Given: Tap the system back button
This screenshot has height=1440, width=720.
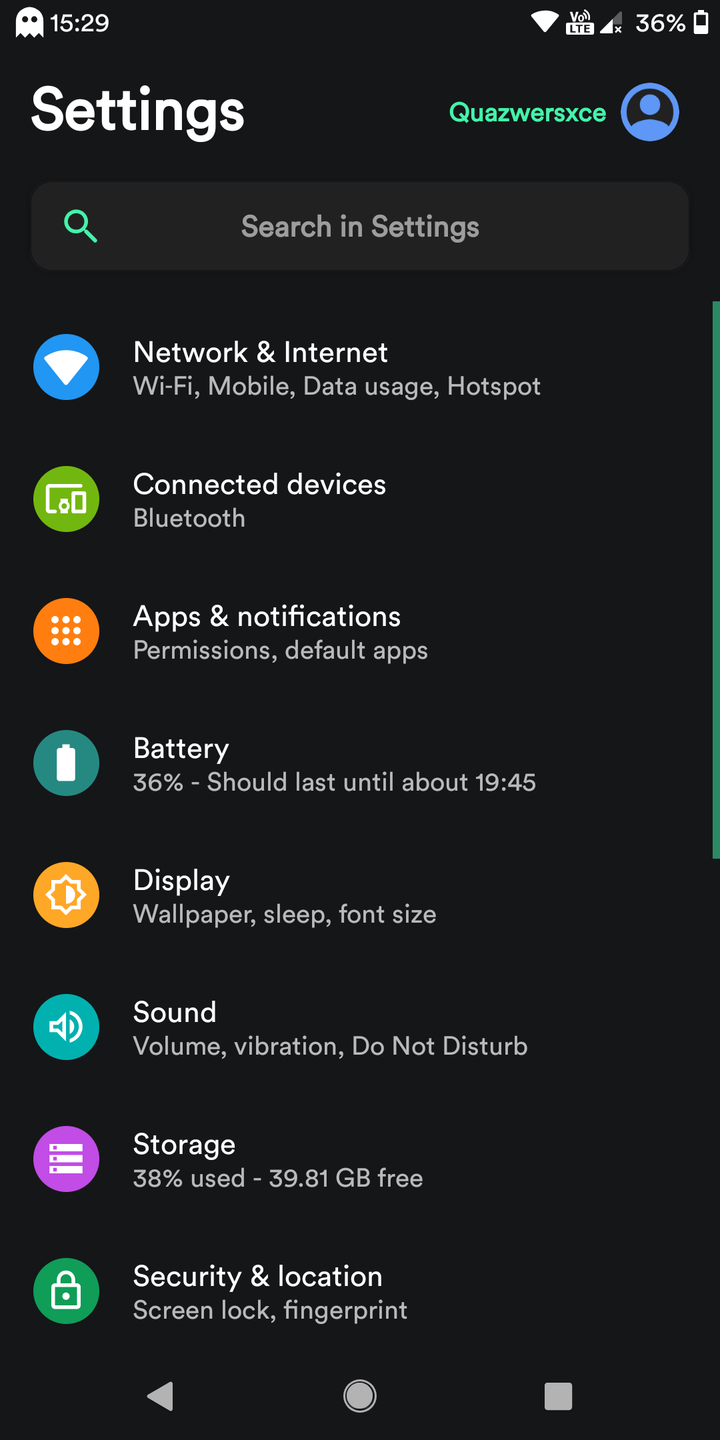Looking at the screenshot, I should click(x=160, y=1396).
